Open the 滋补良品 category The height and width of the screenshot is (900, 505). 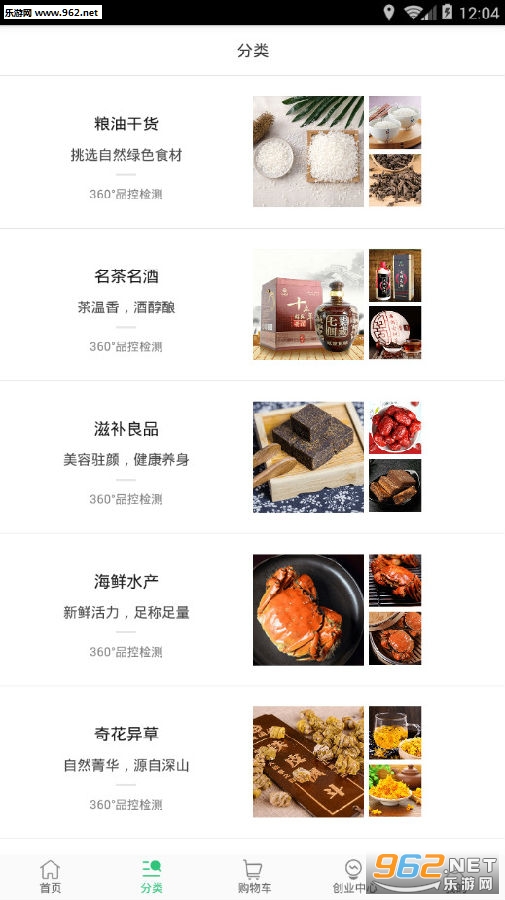click(x=252, y=457)
